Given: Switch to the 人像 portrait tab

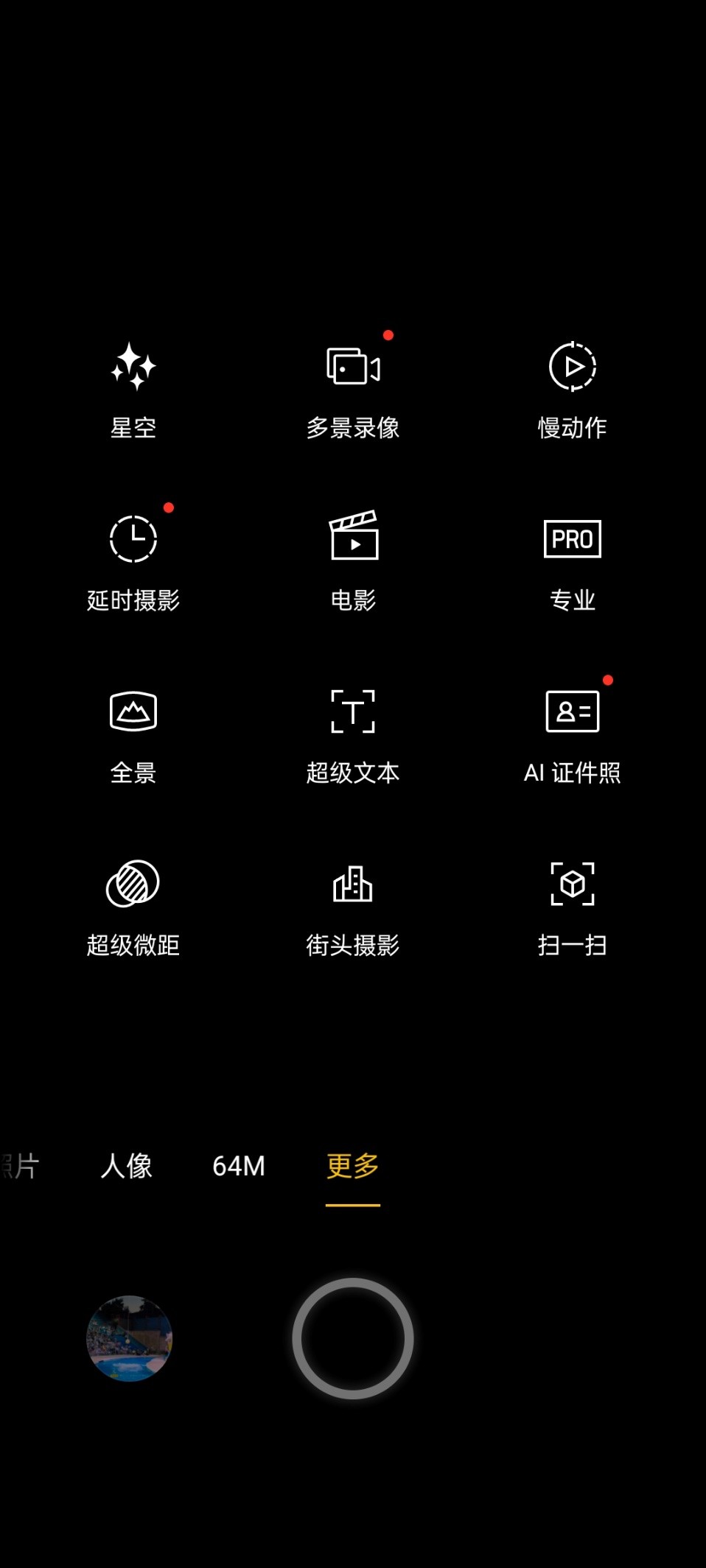Looking at the screenshot, I should (125, 1167).
